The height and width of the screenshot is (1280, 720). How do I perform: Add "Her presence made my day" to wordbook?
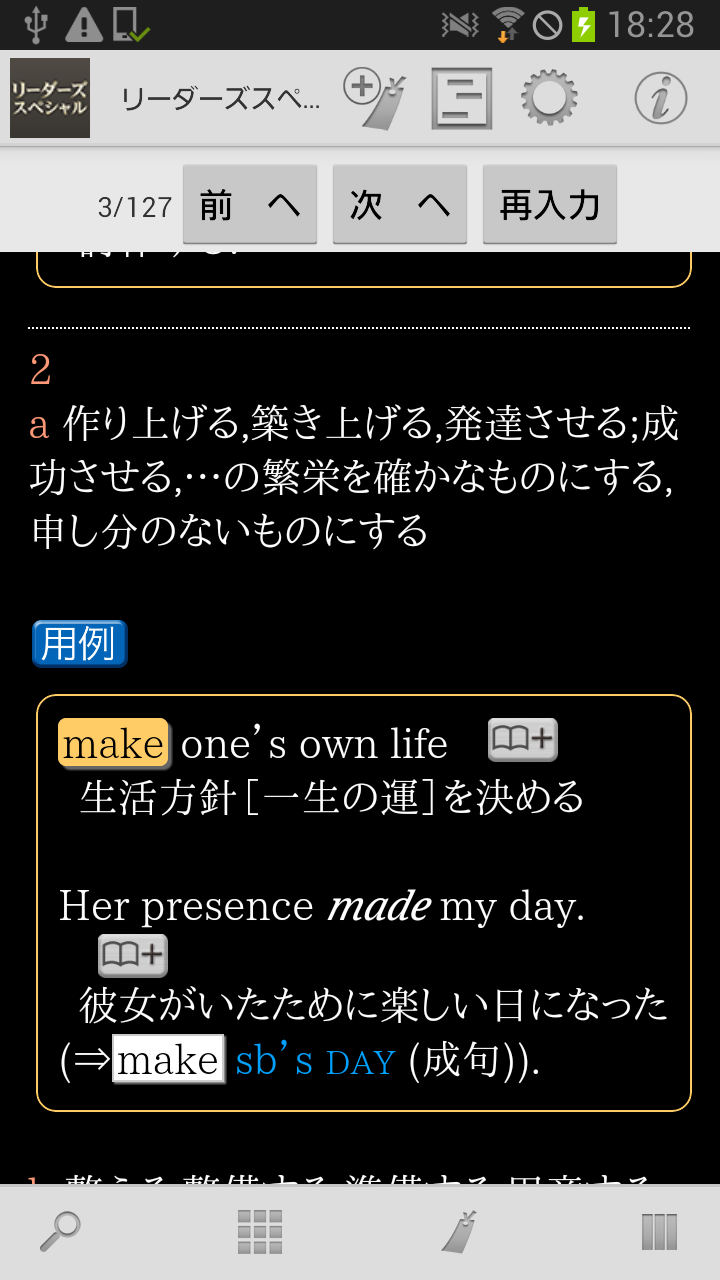133,955
